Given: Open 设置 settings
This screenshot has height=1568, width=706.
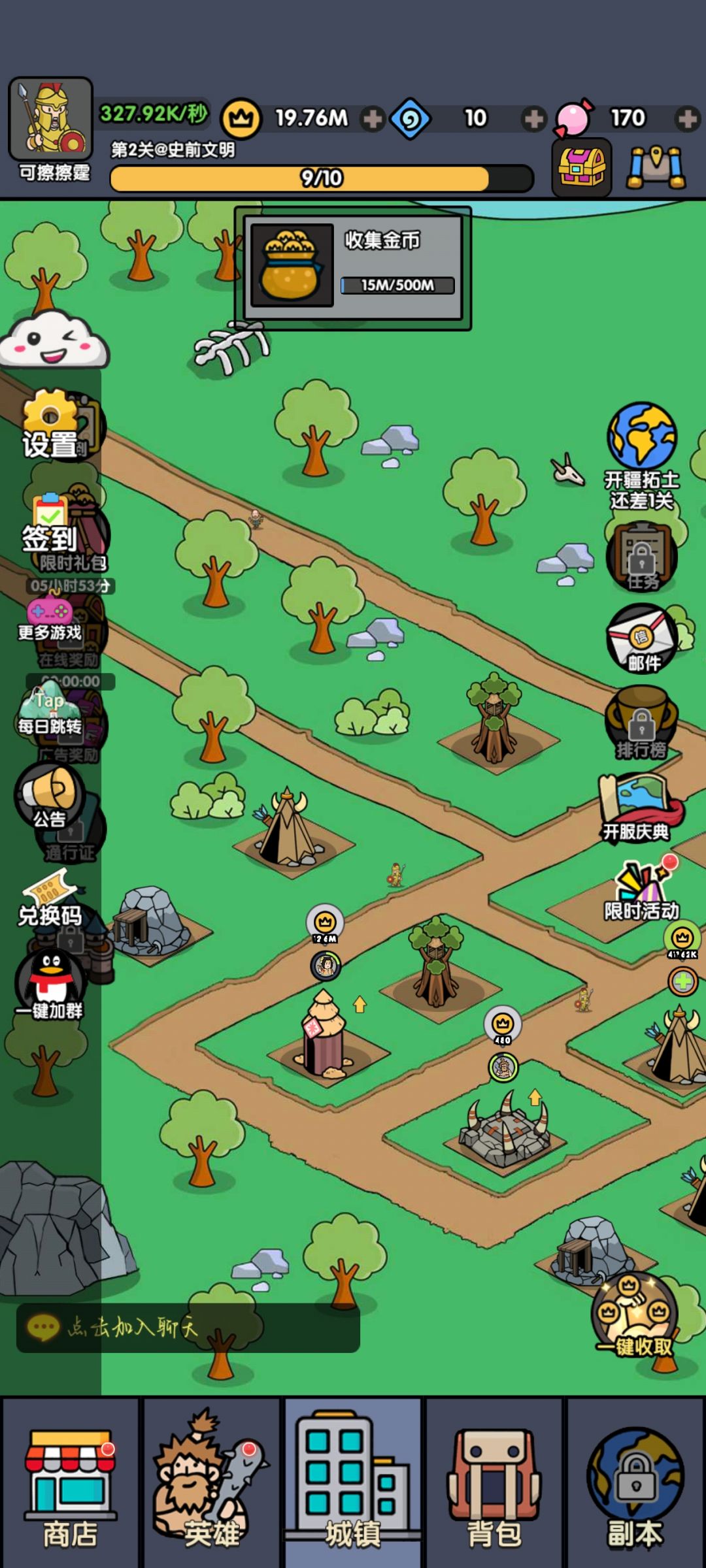Looking at the screenshot, I should 51,425.
